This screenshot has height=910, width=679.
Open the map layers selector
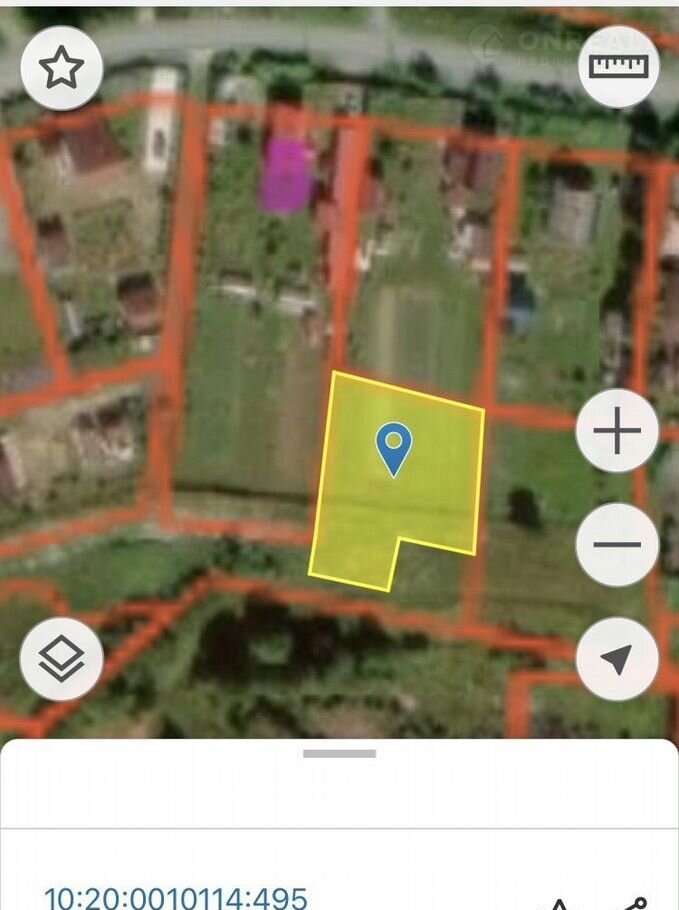click(61, 660)
